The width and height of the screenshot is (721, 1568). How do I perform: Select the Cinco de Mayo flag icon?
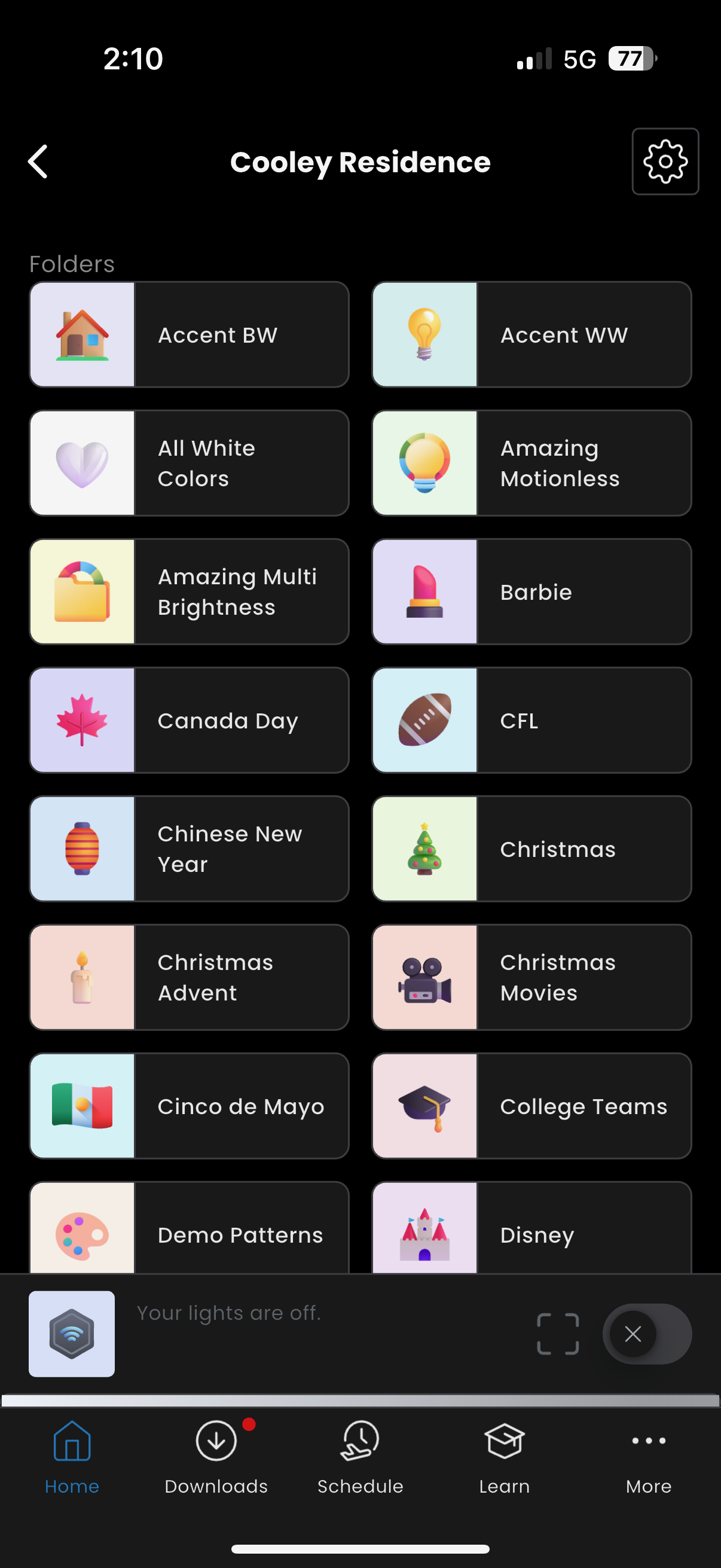(83, 1105)
